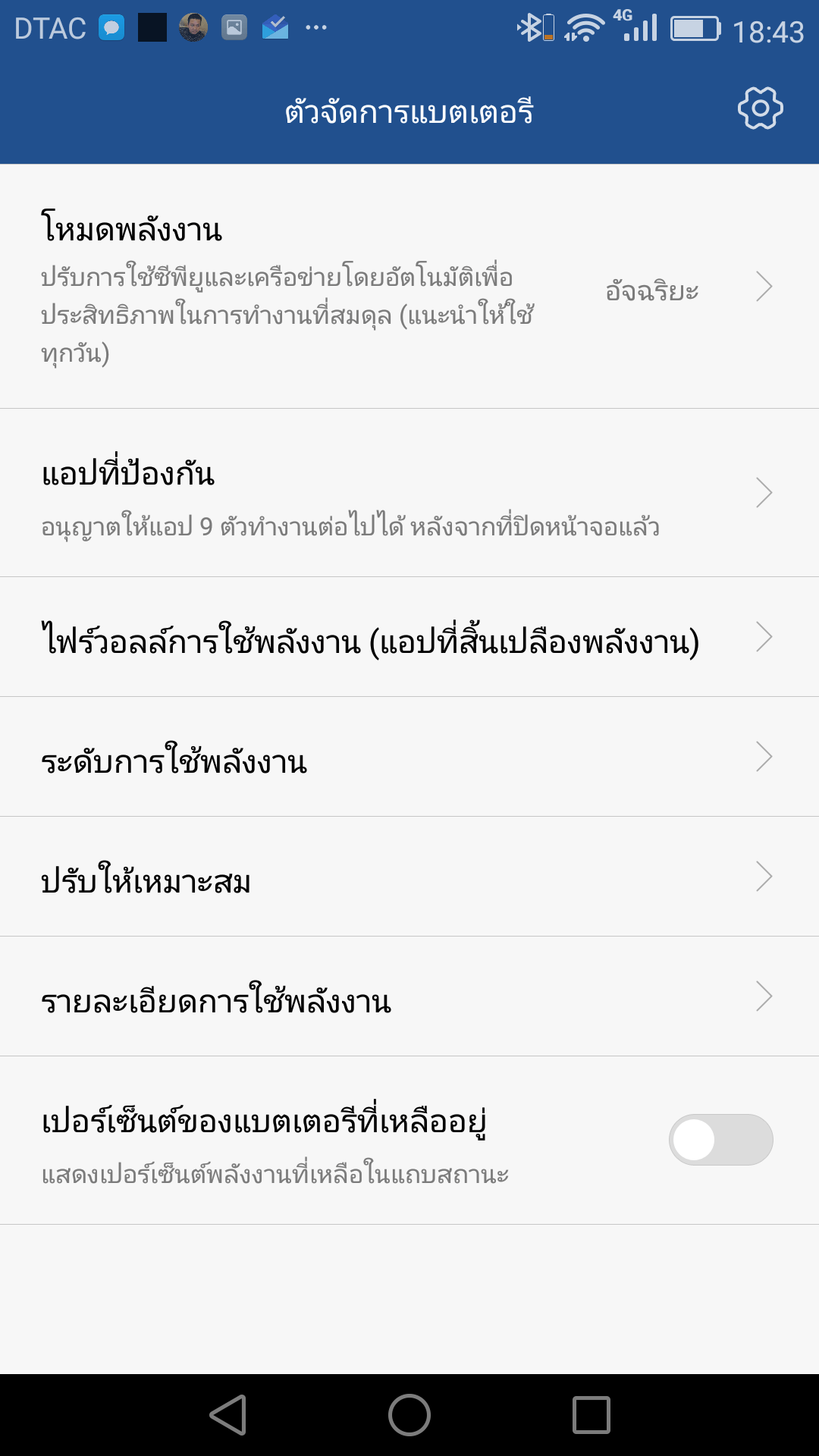Open the โหมดพลังงาน power mode row
This screenshot has width=819, height=1456.
[x=409, y=287]
